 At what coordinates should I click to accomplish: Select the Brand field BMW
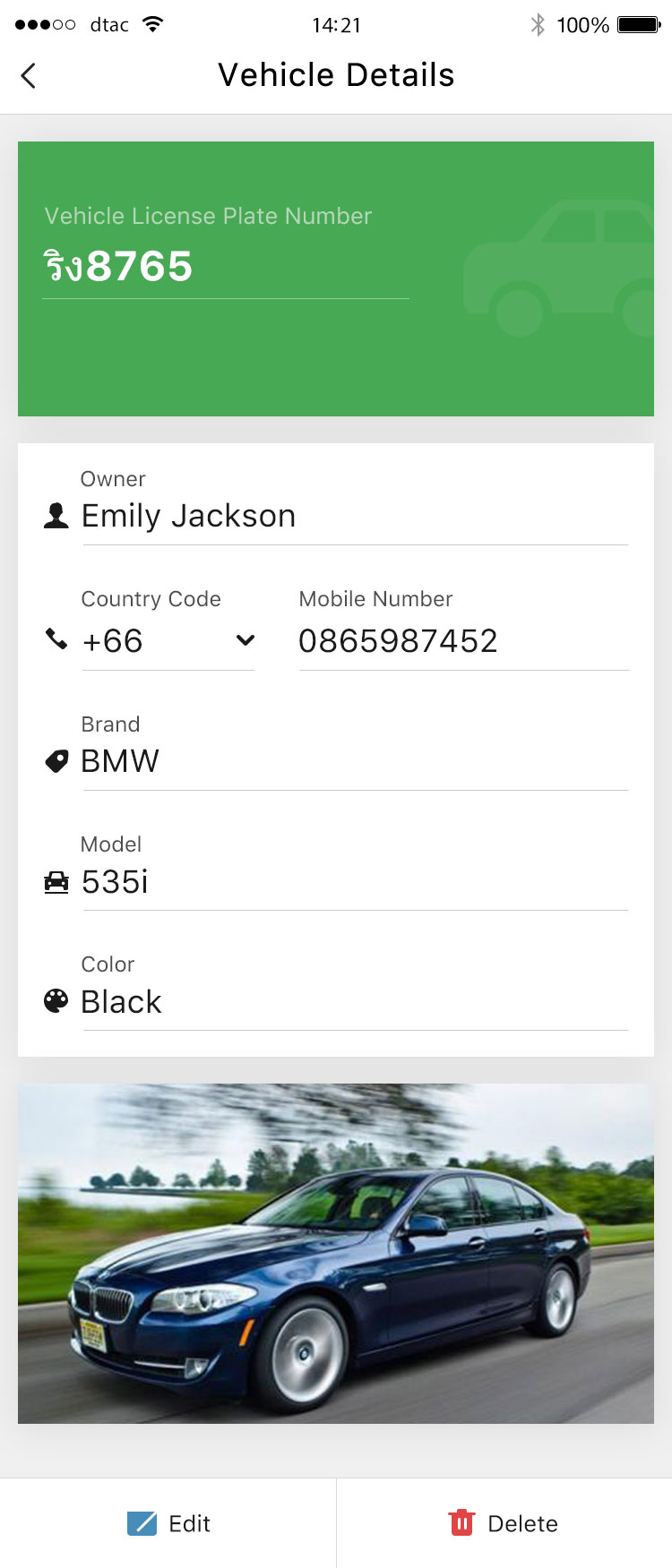[354, 761]
